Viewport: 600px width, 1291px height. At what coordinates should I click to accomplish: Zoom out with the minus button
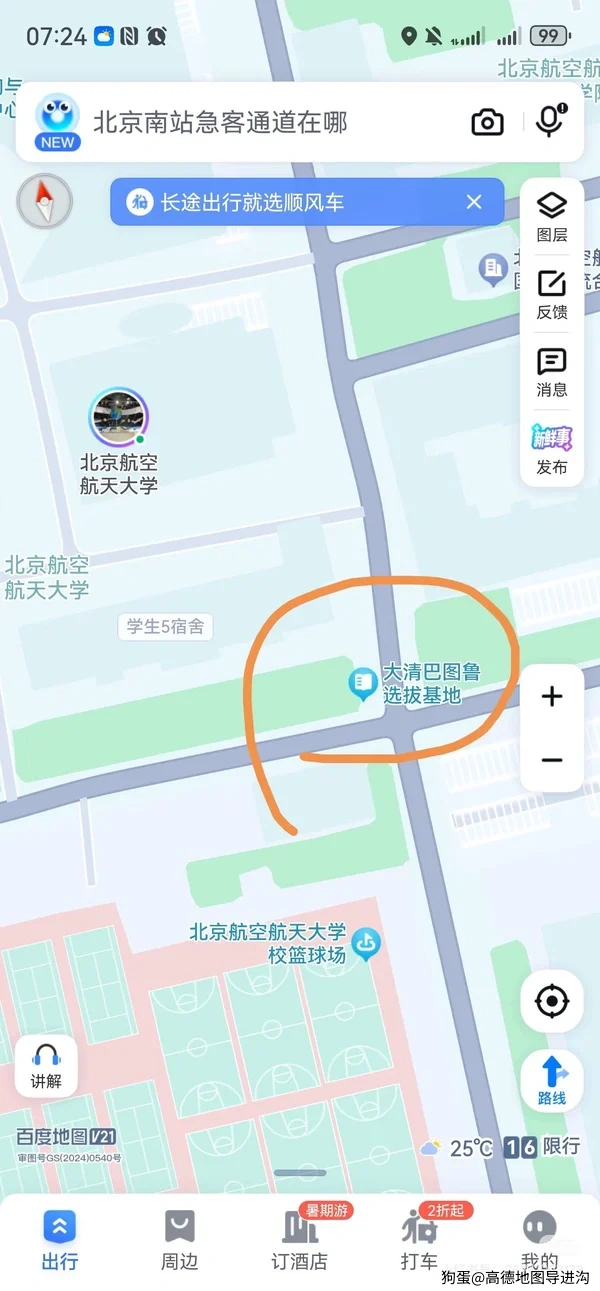pyautogui.click(x=552, y=760)
